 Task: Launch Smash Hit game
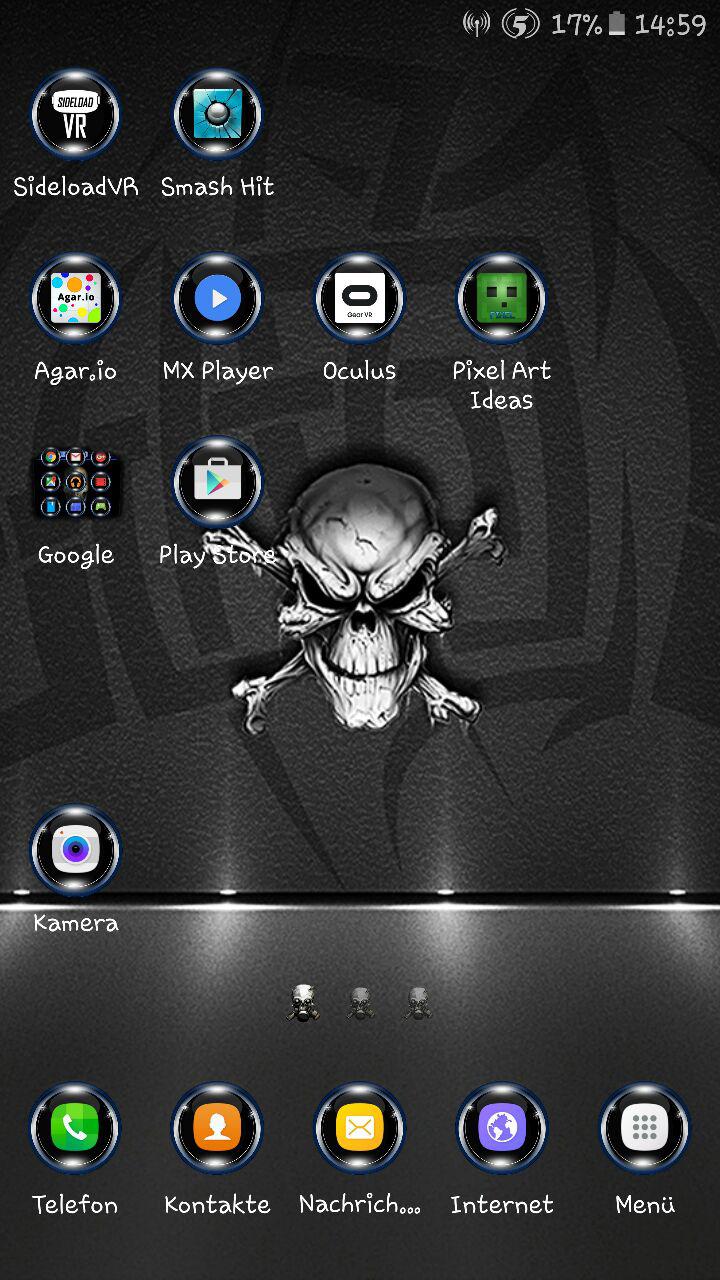click(217, 115)
